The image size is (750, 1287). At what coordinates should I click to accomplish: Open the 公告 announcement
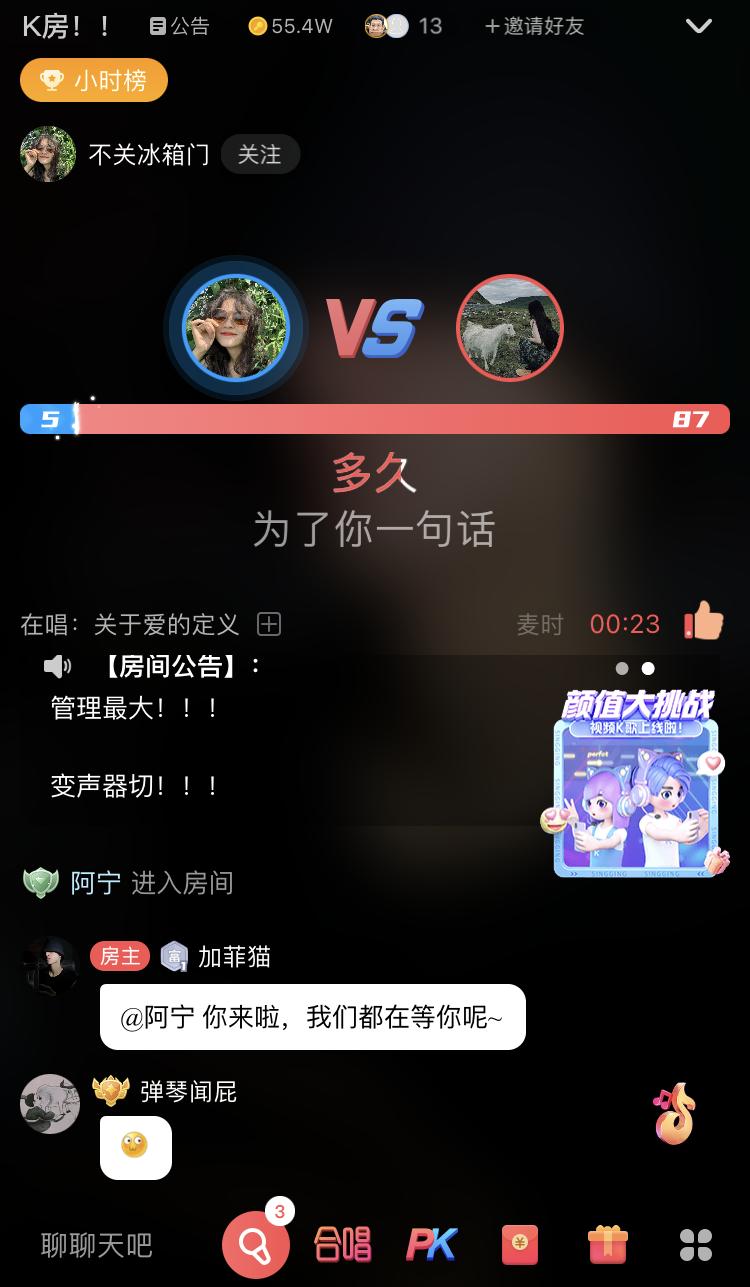(179, 27)
